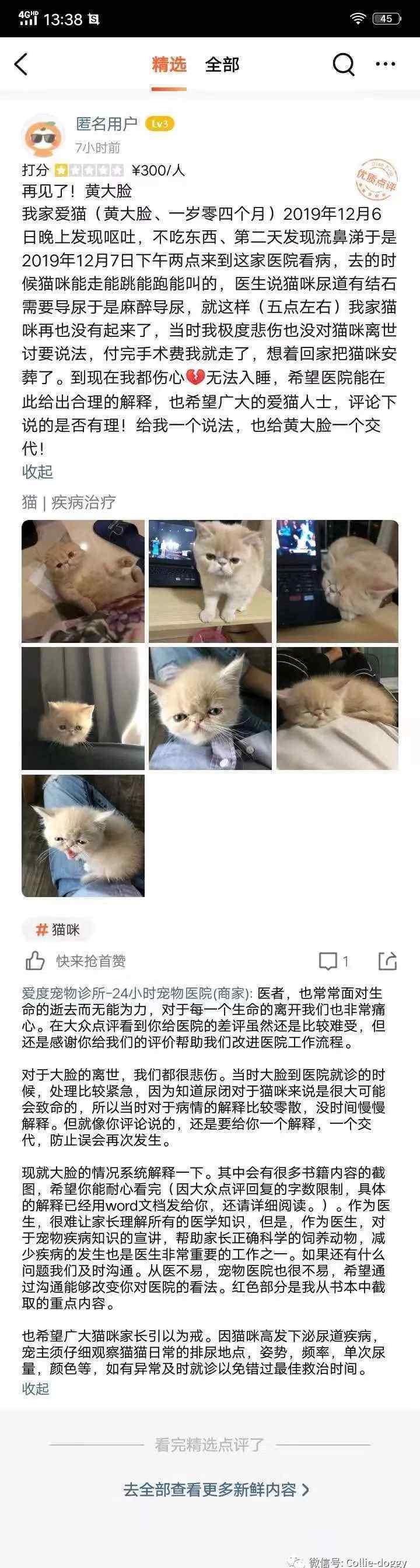Image resolution: width=420 pixels, height=1568 pixels.
Task: Open the comments on this review
Action: point(334,961)
